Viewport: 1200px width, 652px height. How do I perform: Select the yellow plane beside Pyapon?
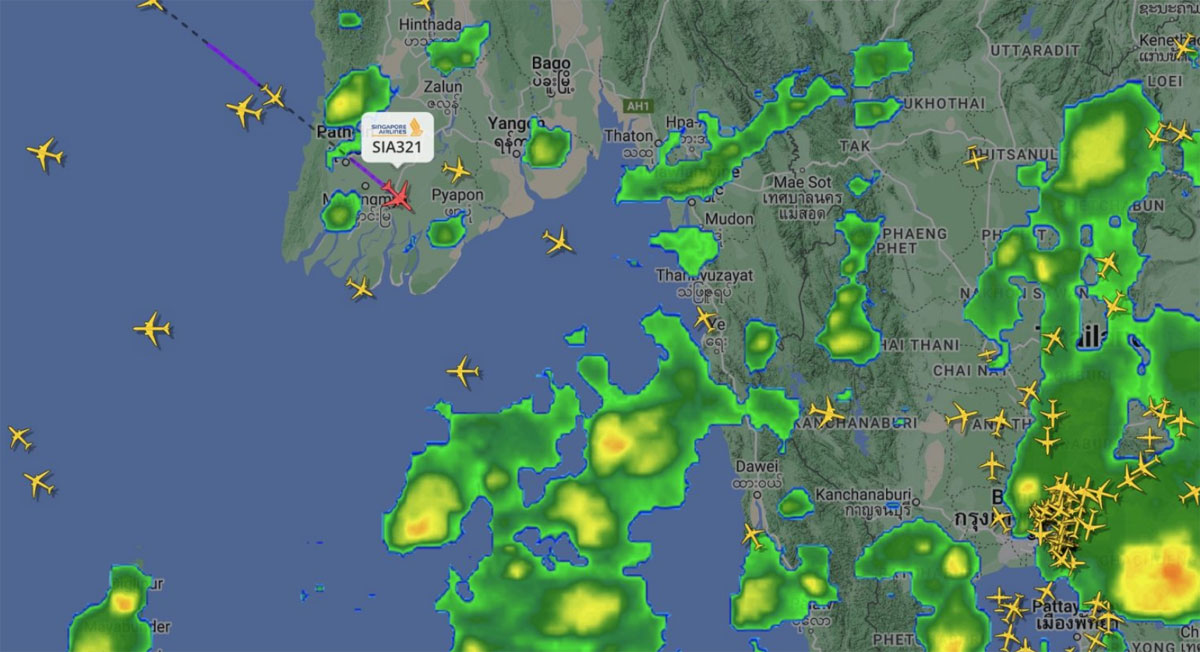tap(456, 170)
